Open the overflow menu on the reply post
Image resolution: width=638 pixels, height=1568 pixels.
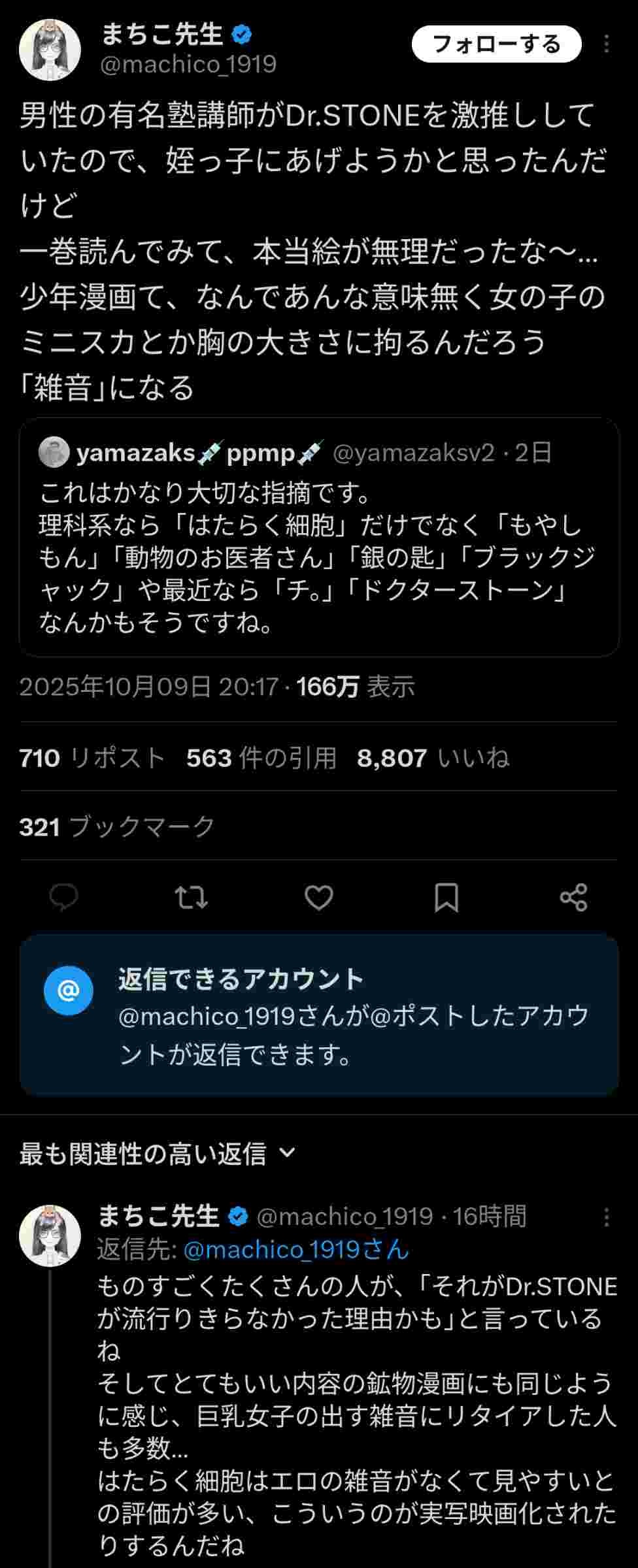(606, 1217)
